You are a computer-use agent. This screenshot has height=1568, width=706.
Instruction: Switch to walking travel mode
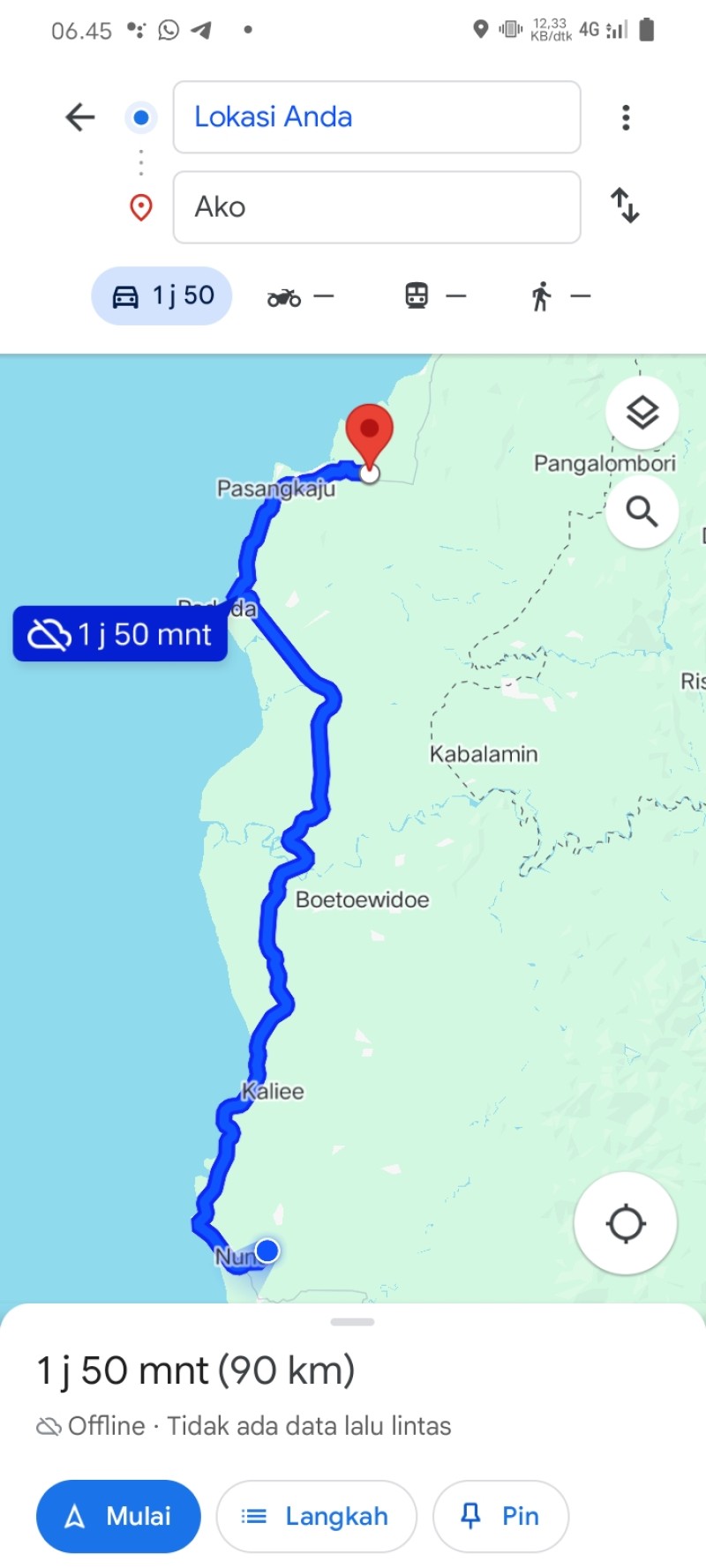560,296
